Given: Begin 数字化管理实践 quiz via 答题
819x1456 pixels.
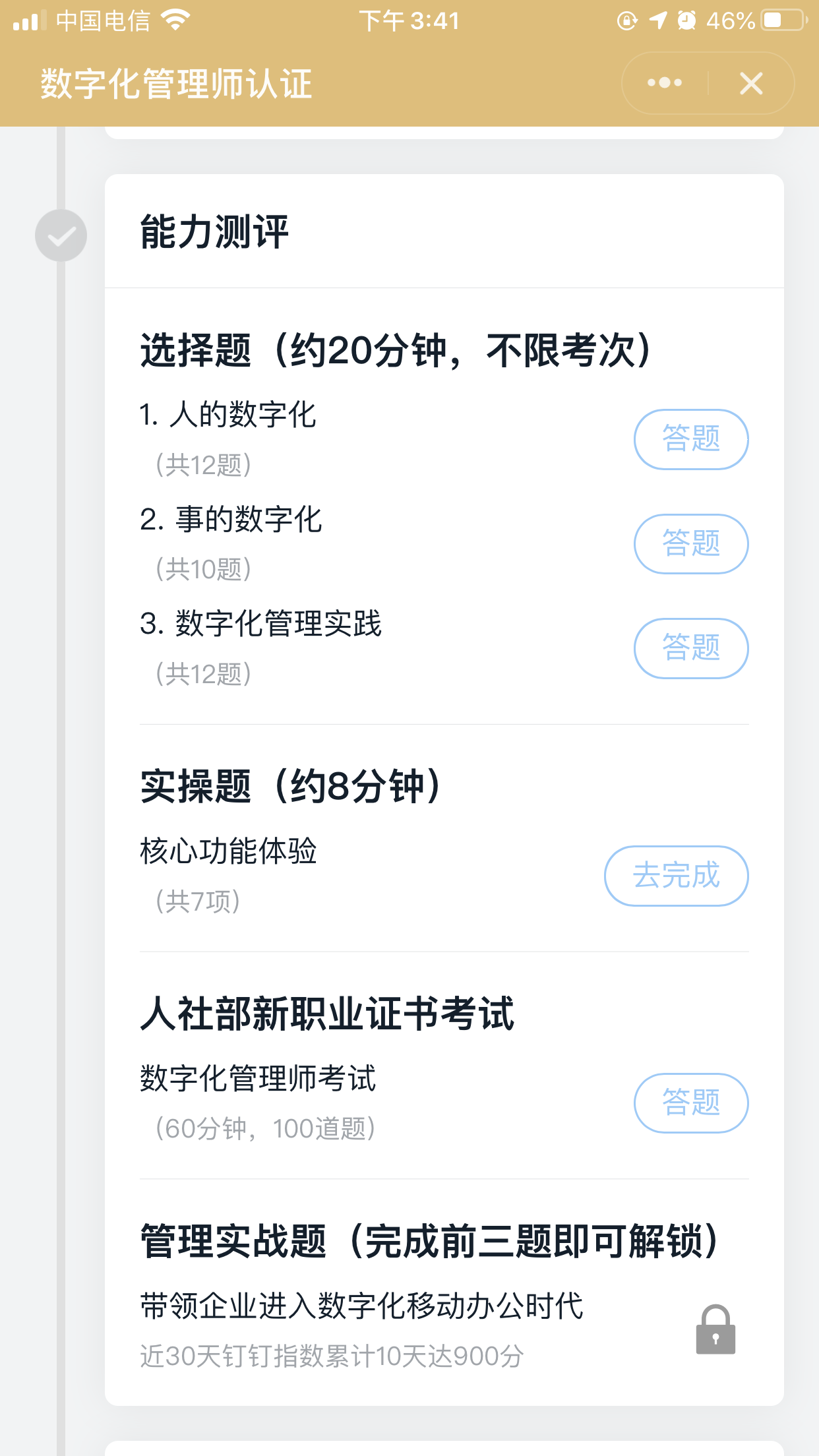Looking at the screenshot, I should [x=690, y=648].
